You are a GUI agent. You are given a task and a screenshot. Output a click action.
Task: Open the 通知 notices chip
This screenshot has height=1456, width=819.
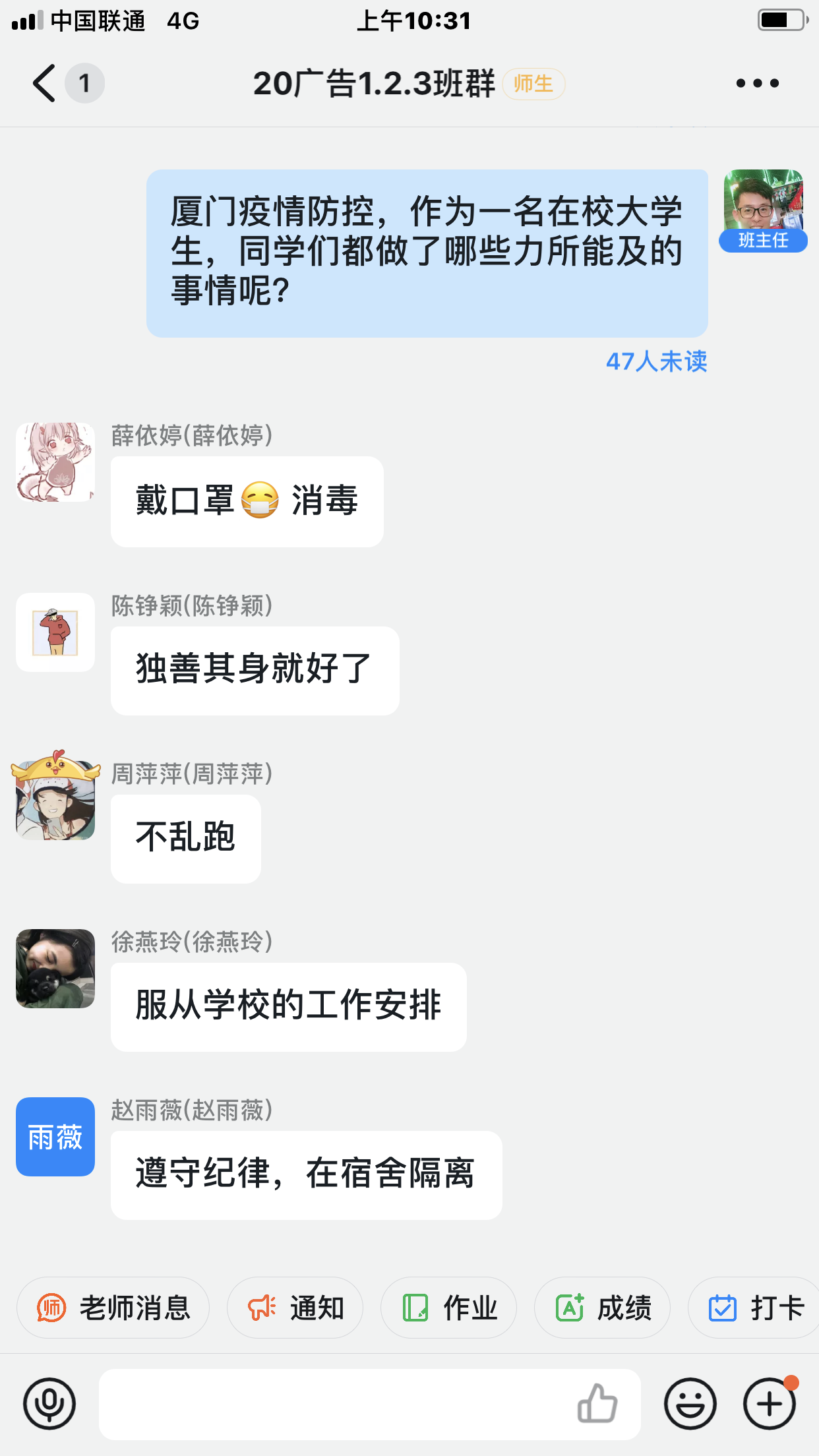pyautogui.click(x=295, y=1308)
